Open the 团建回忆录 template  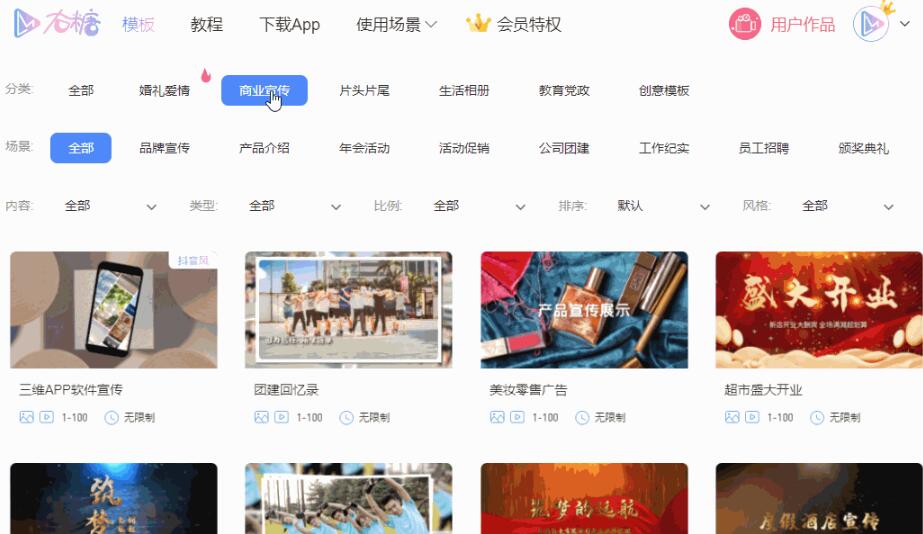(x=348, y=310)
